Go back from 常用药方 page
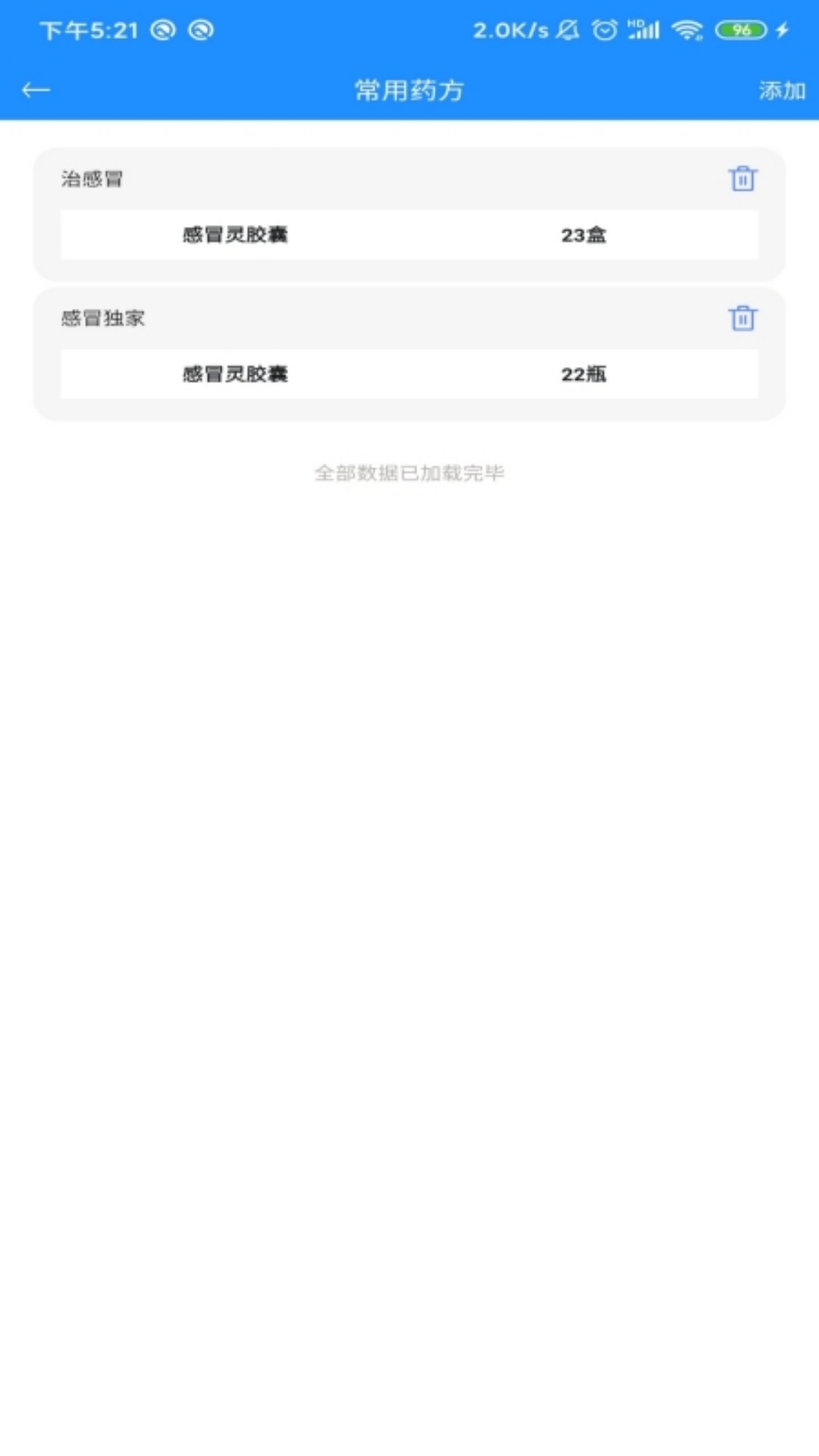This screenshot has width=819, height=1456. tap(36, 91)
